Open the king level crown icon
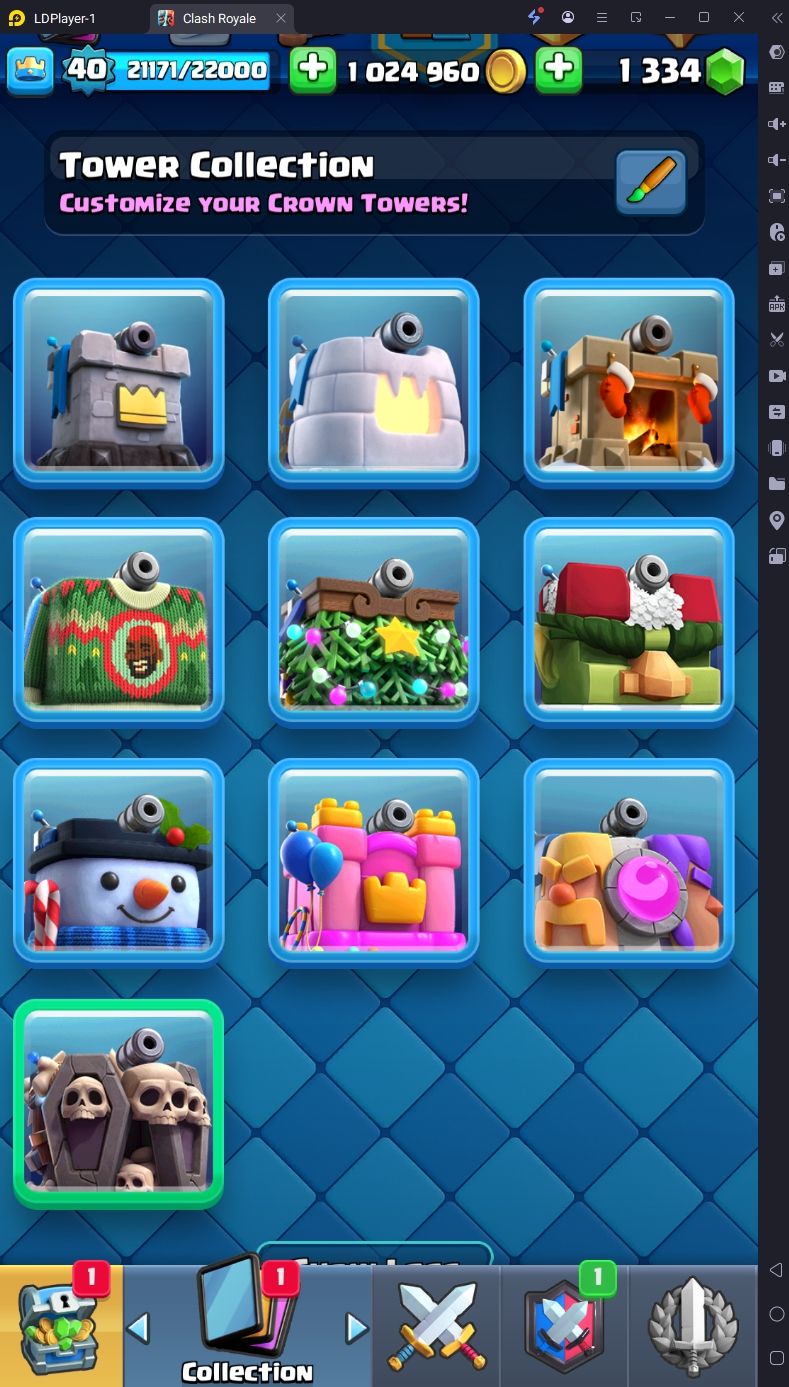Screen dimensions: 789x1387 [x=30, y=70]
